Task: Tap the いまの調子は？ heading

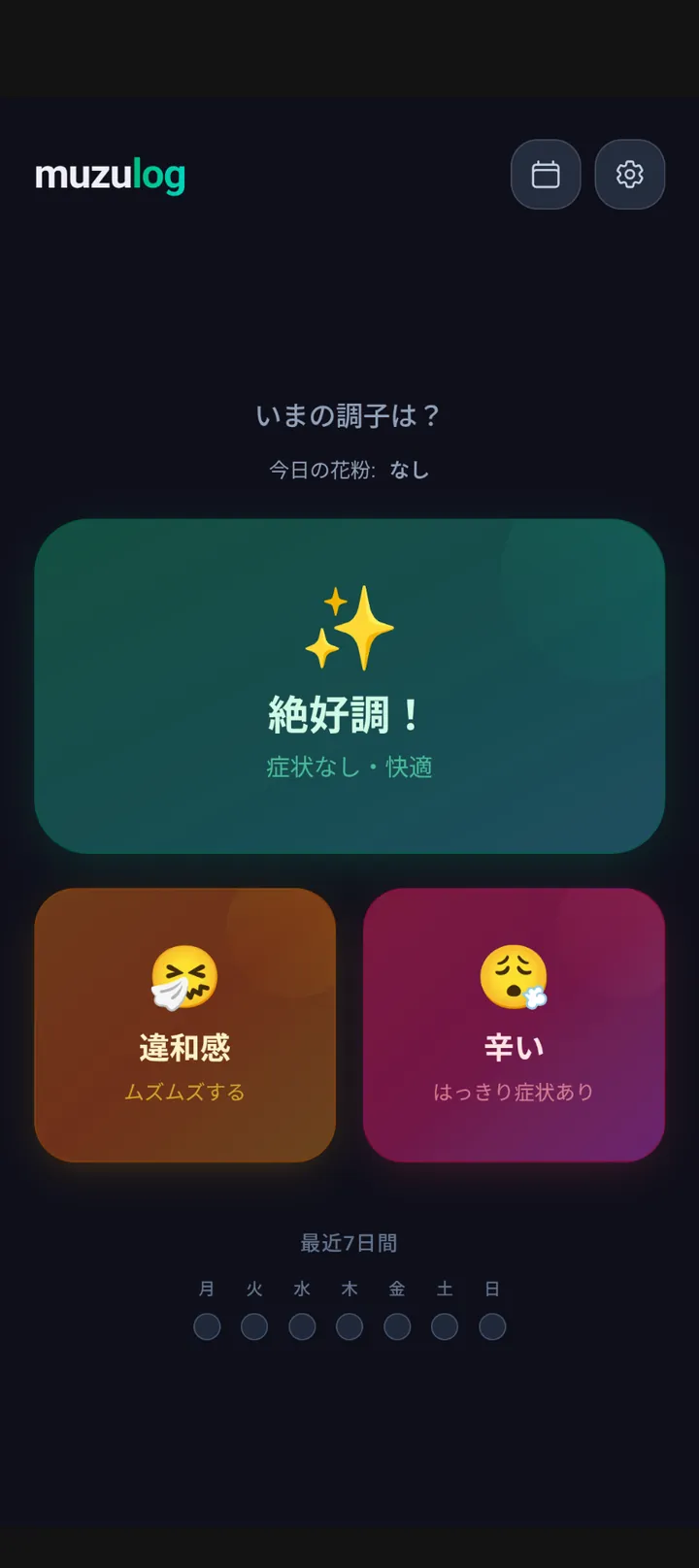Action: [x=349, y=415]
